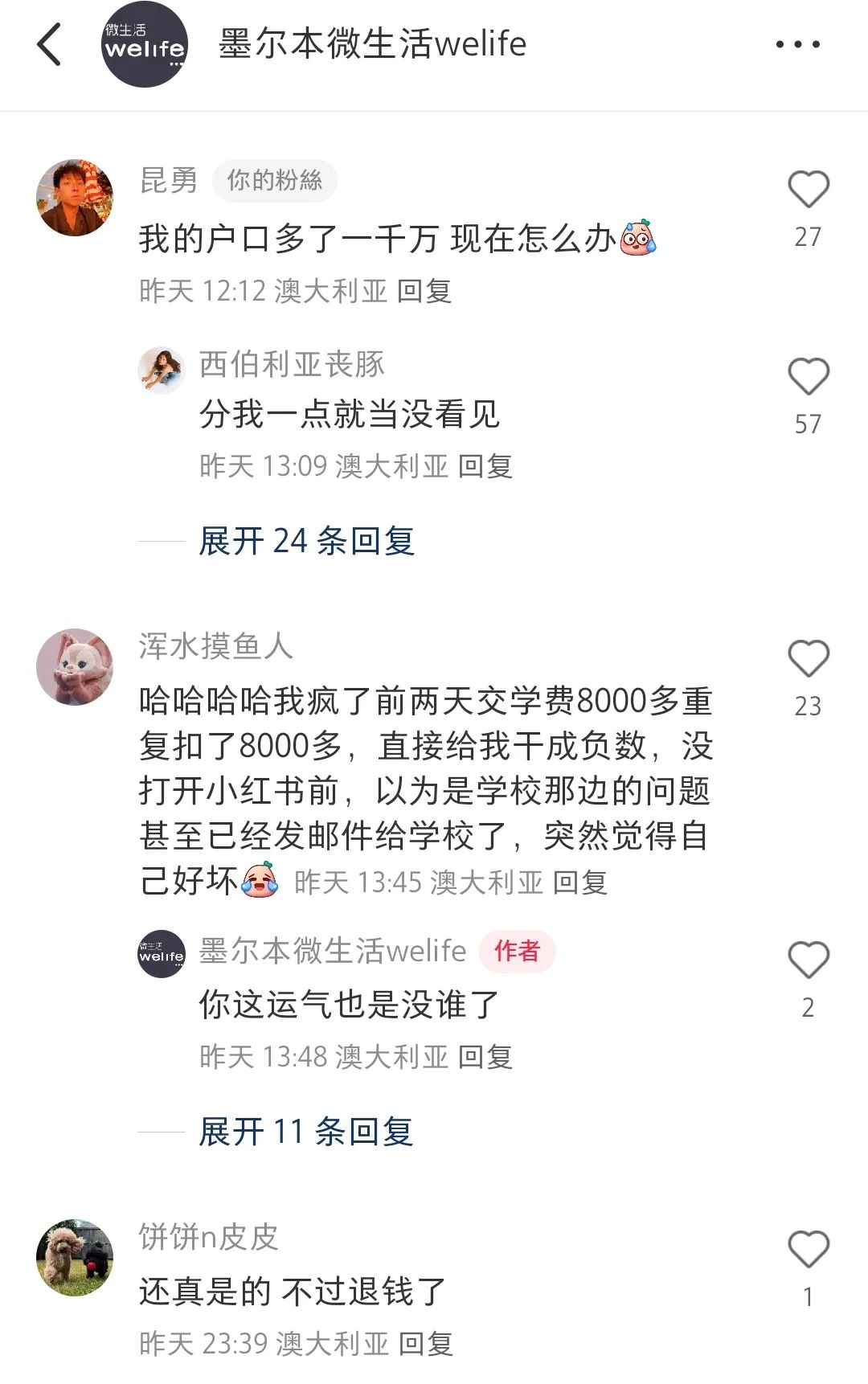
Task: Reply to the author's 13:48 comment
Action: coord(485,1057)
